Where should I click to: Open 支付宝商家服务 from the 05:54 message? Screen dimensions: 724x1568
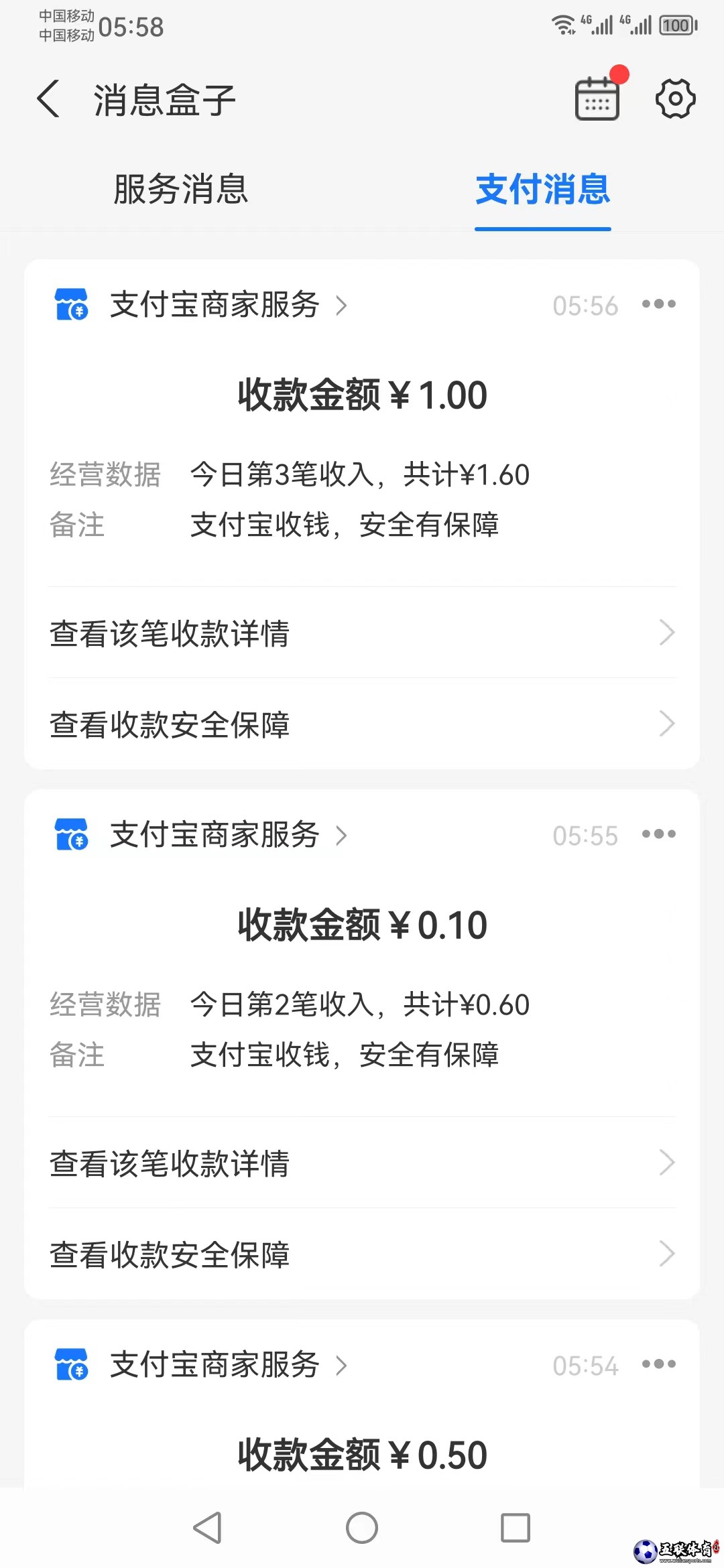click(215, 1366)
